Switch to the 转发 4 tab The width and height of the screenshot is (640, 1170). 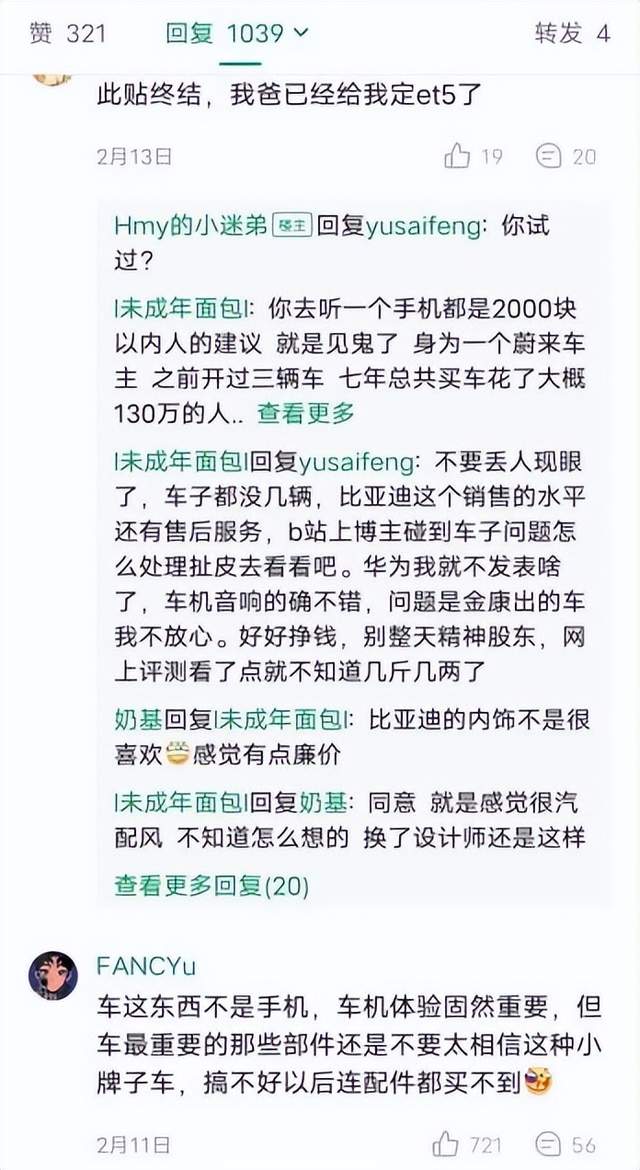pos(572,33)
